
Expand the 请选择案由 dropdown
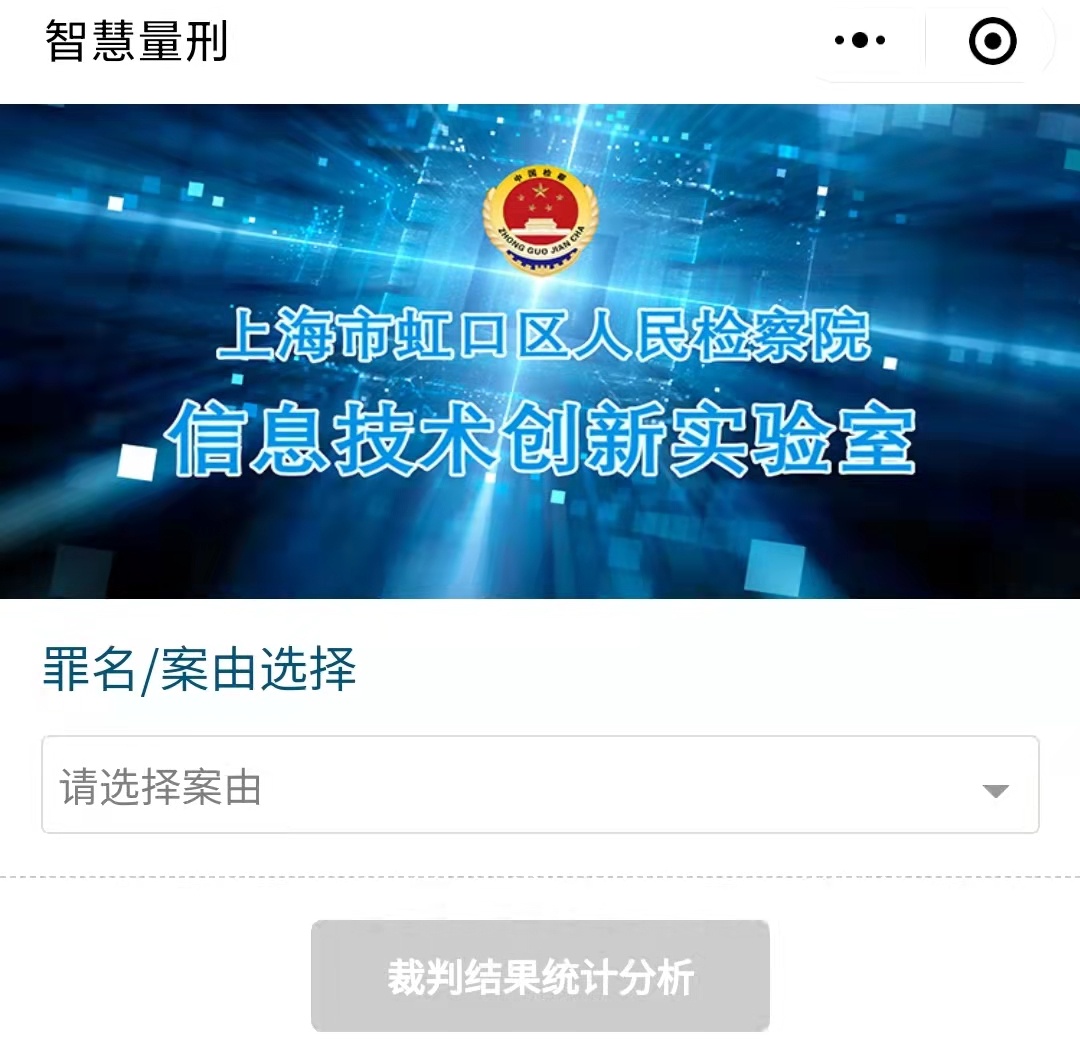pyautogui.click(x=540, y=784)
